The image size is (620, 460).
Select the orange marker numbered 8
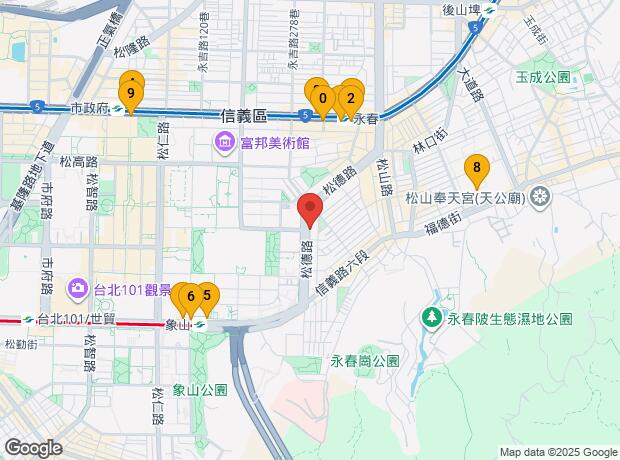[477, 168]
